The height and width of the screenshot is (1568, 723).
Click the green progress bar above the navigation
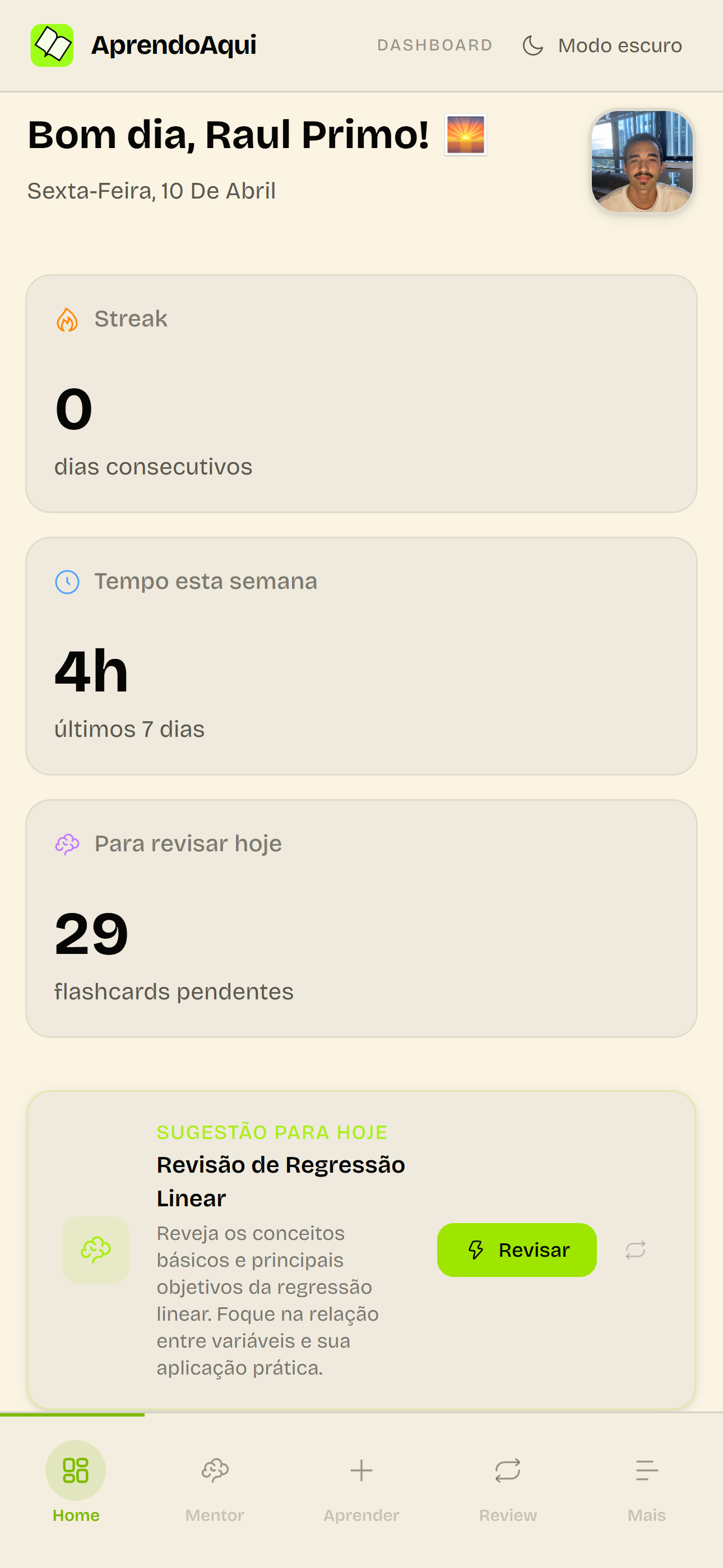click(x=73, y=1414)
